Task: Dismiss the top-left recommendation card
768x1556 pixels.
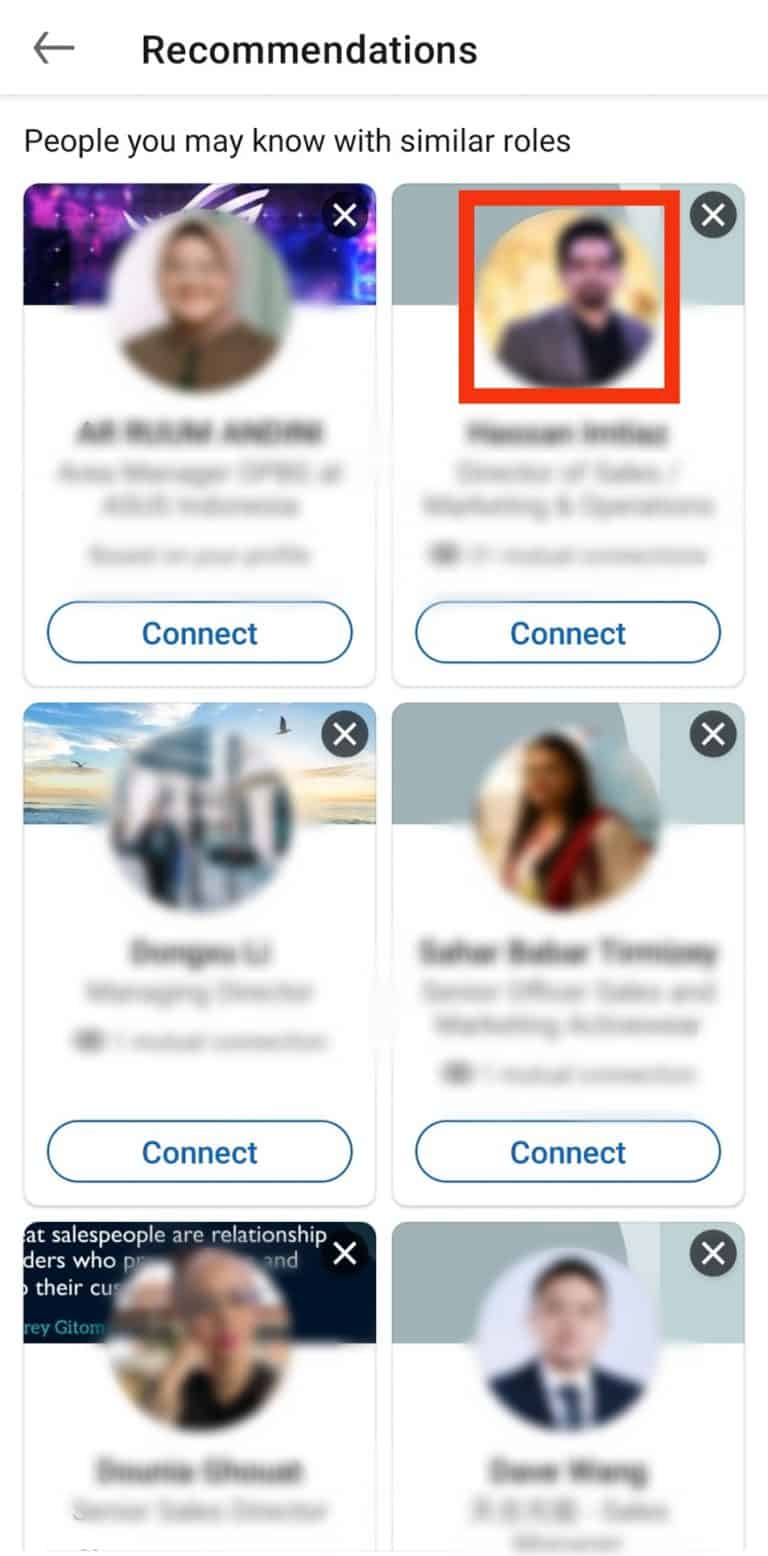Action: (344, 215)
